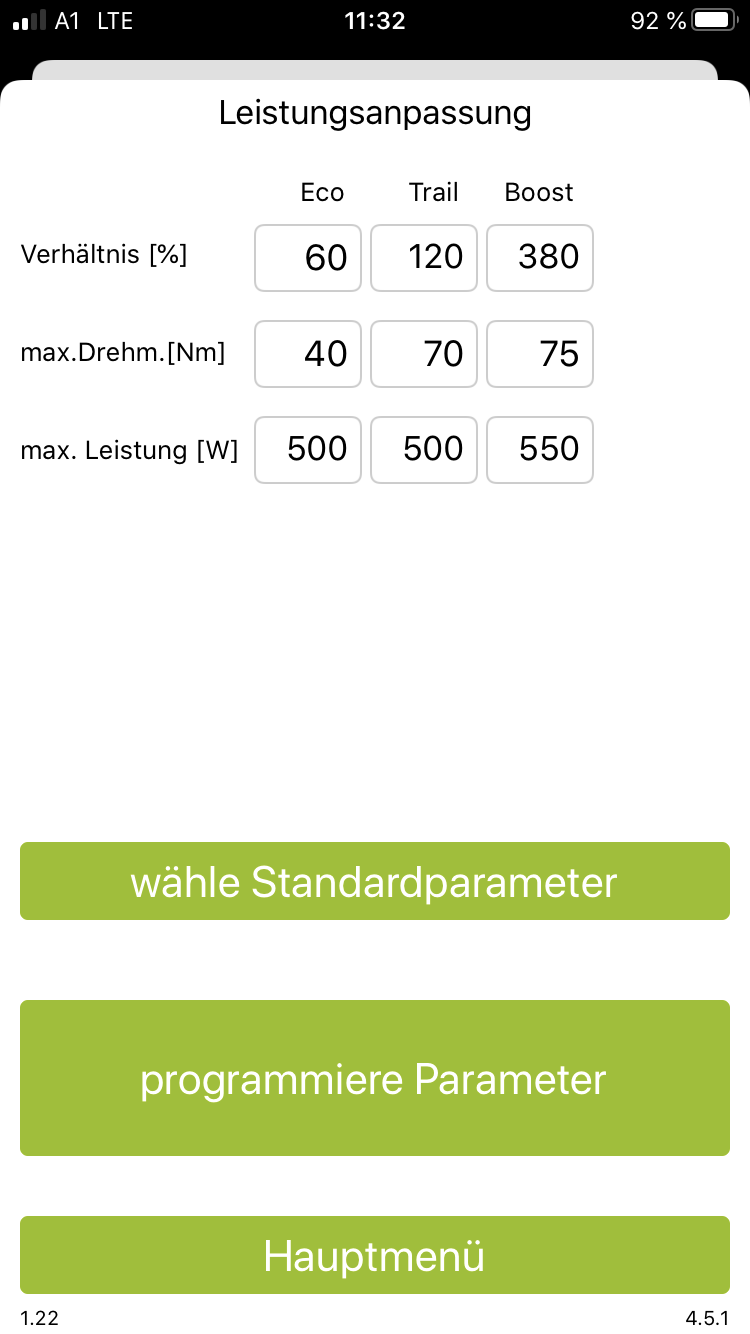Edit the Eco max. Drehmoment field

(308, 354)
